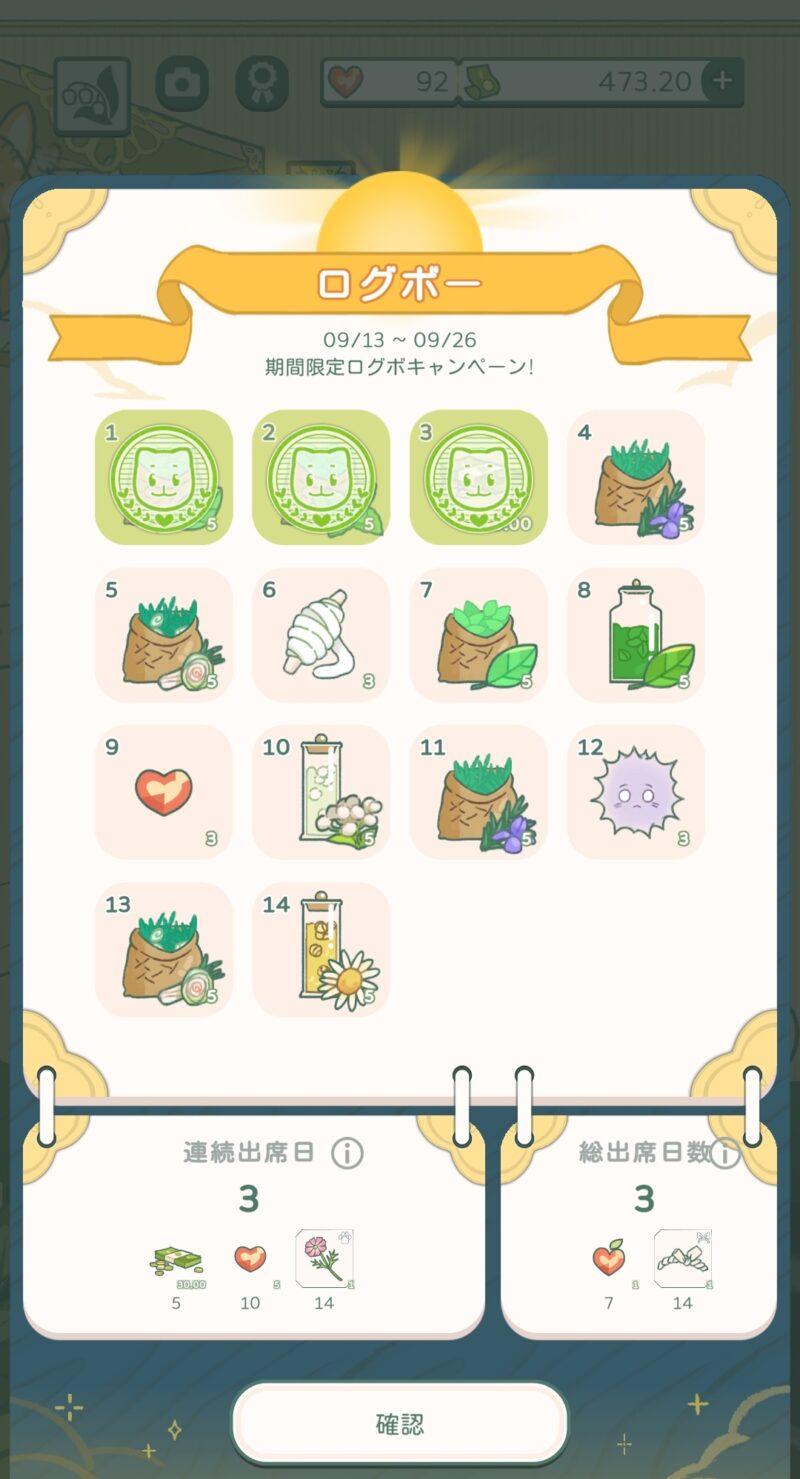Viewport: 800px width, 1479px height.
Task: View day 7 green leaf sack reward
Action: point(479,635)
